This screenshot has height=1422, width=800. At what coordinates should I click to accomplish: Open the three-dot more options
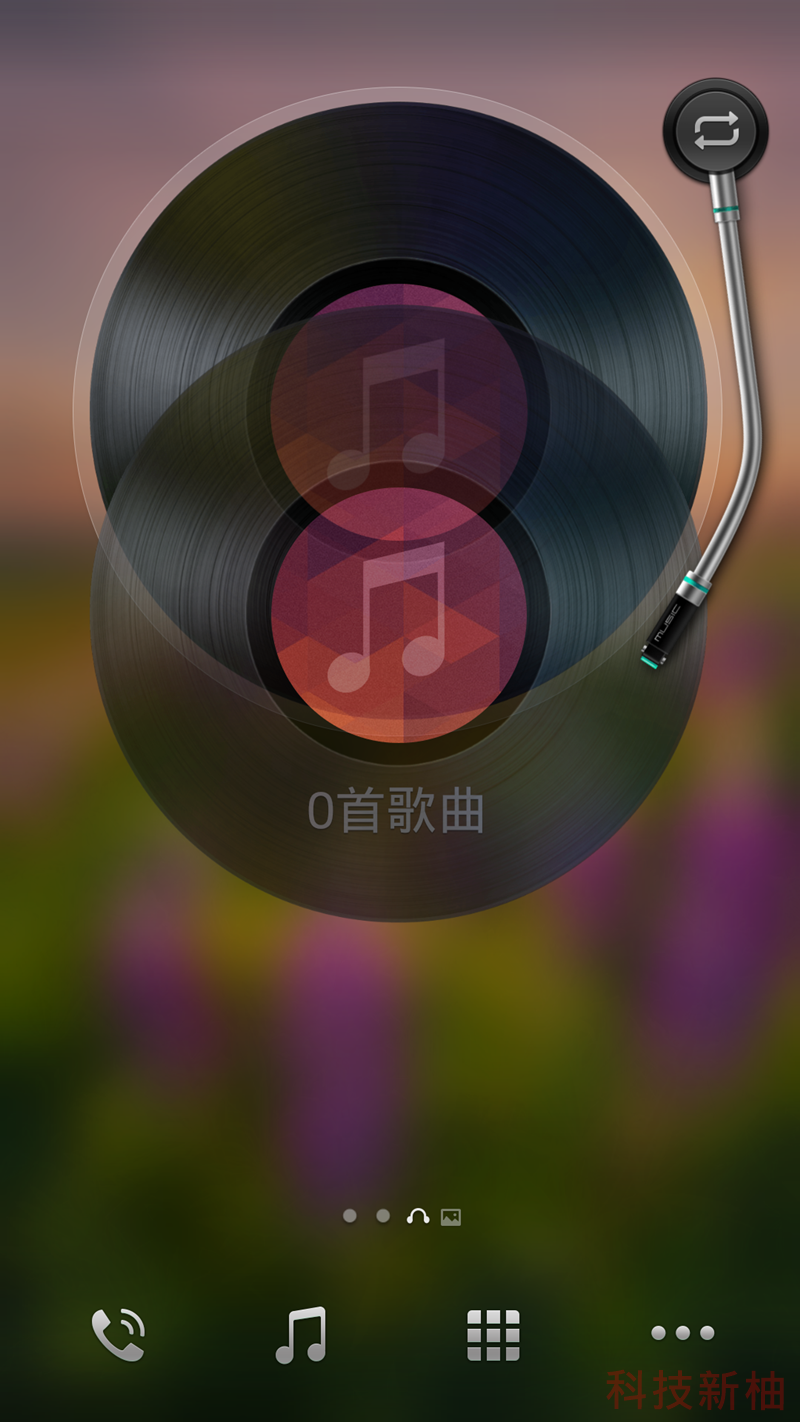click(682, 1333)
